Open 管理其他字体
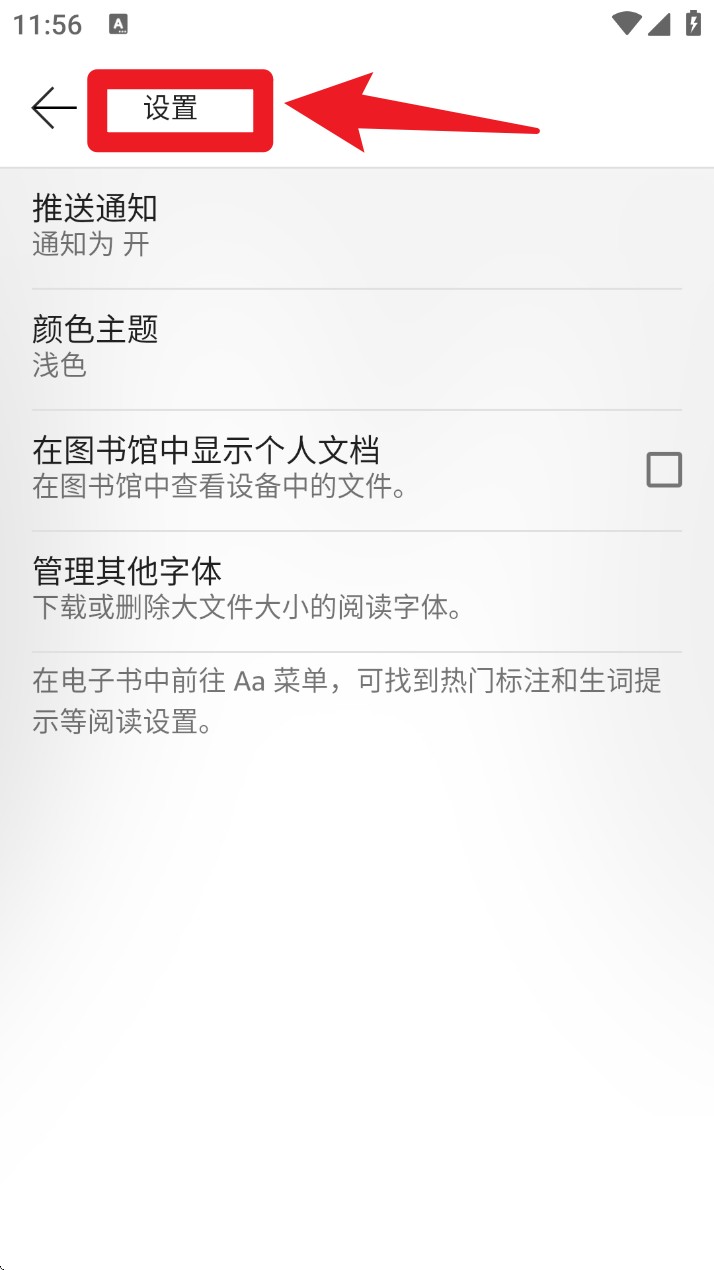714x1270 pixels. [x=356, y=589]
